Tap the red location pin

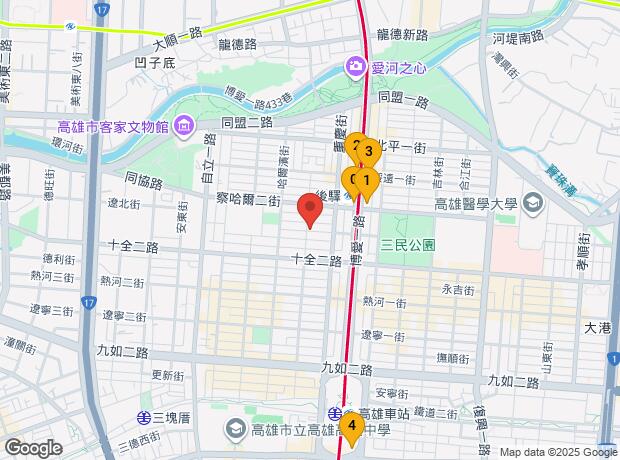[x=310, y=211]
